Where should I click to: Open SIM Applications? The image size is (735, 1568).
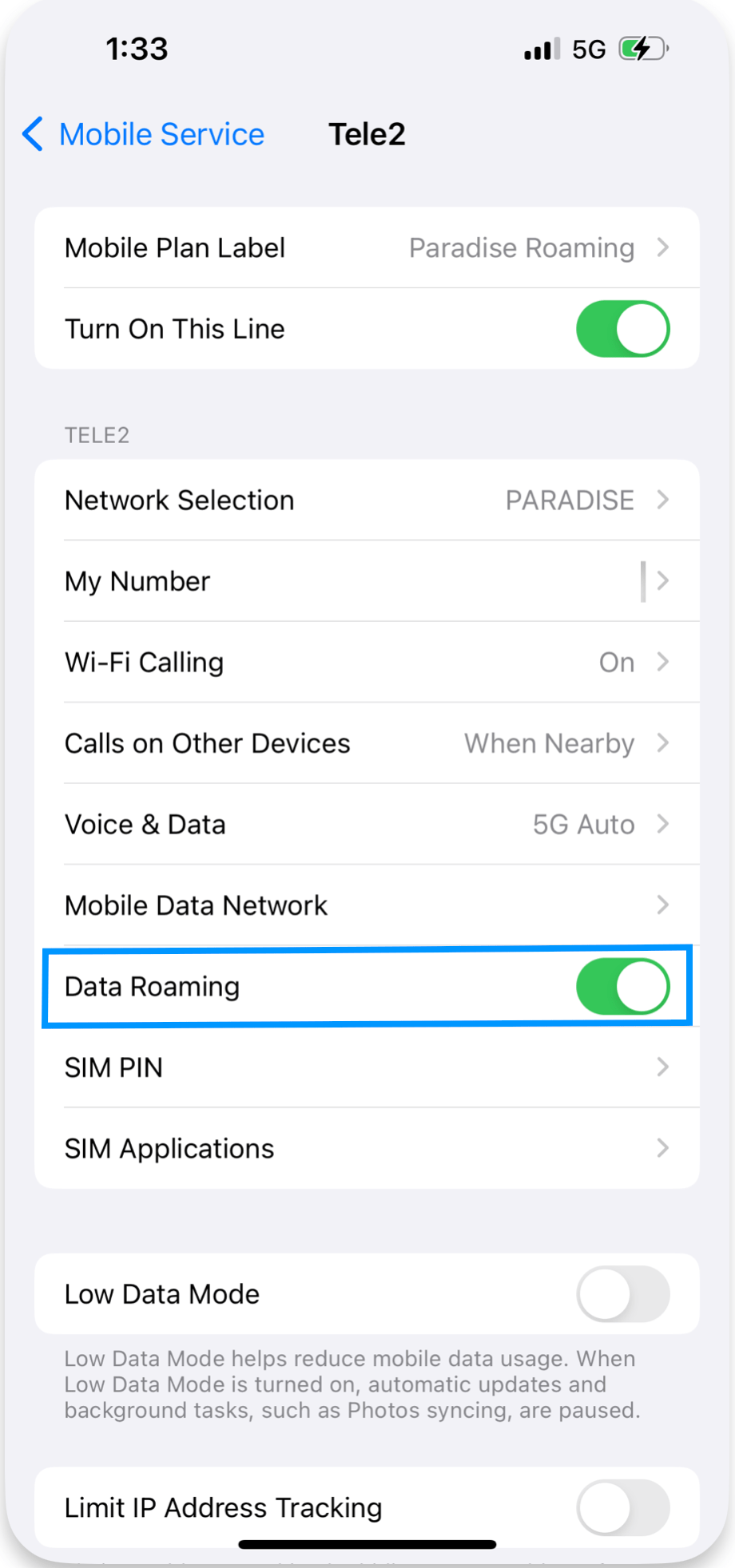367,1148
